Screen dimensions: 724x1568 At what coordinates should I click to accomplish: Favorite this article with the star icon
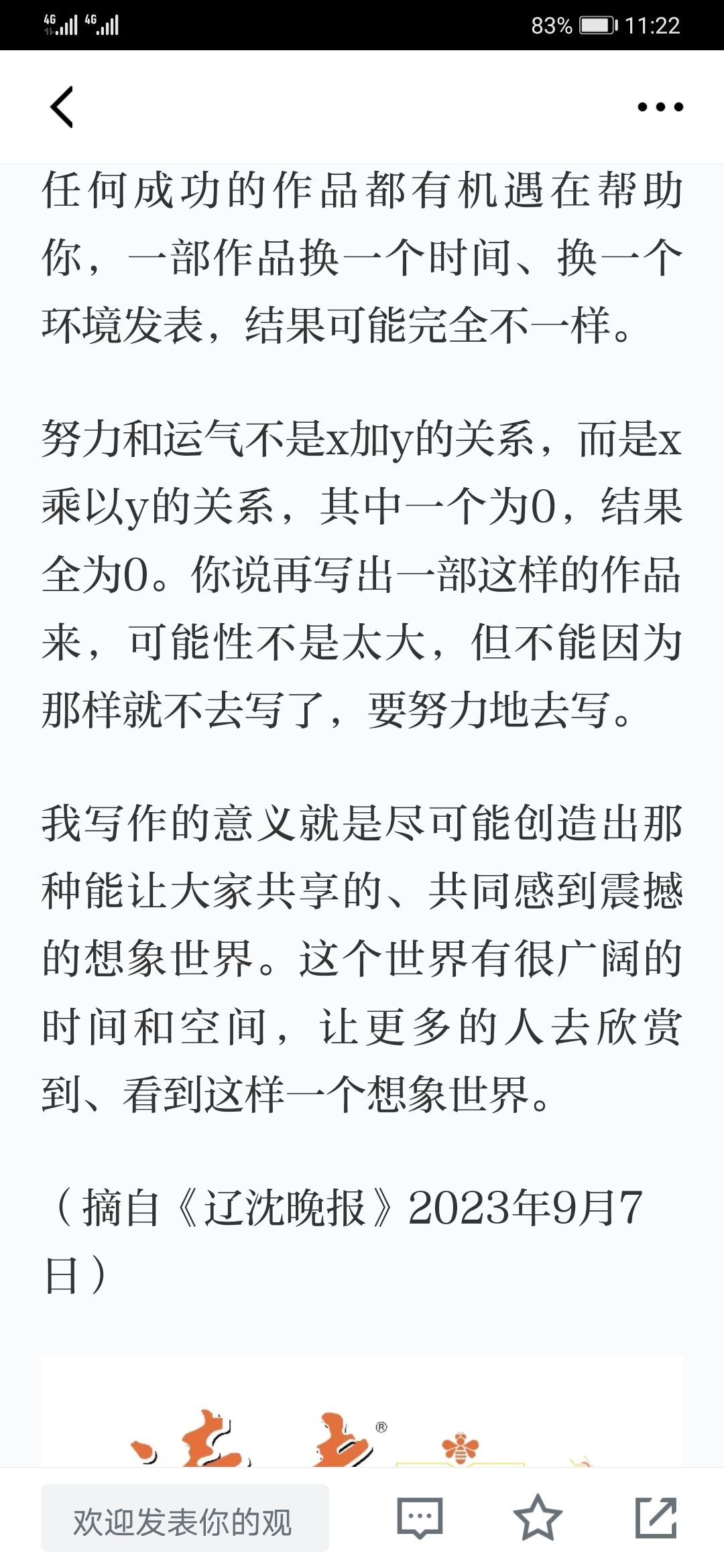(538, 1518)
